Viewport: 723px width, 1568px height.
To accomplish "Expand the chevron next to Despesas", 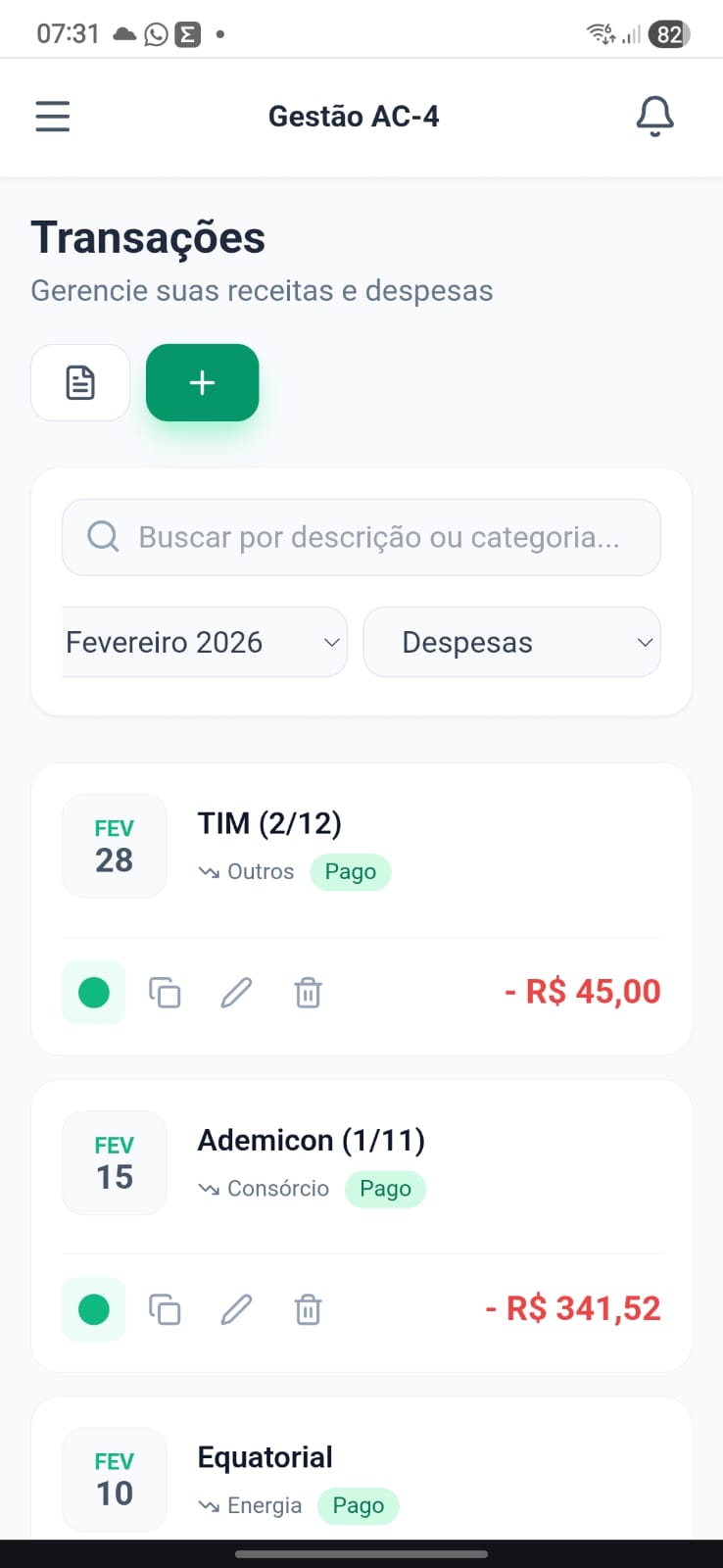I will [x=644, y=642].
